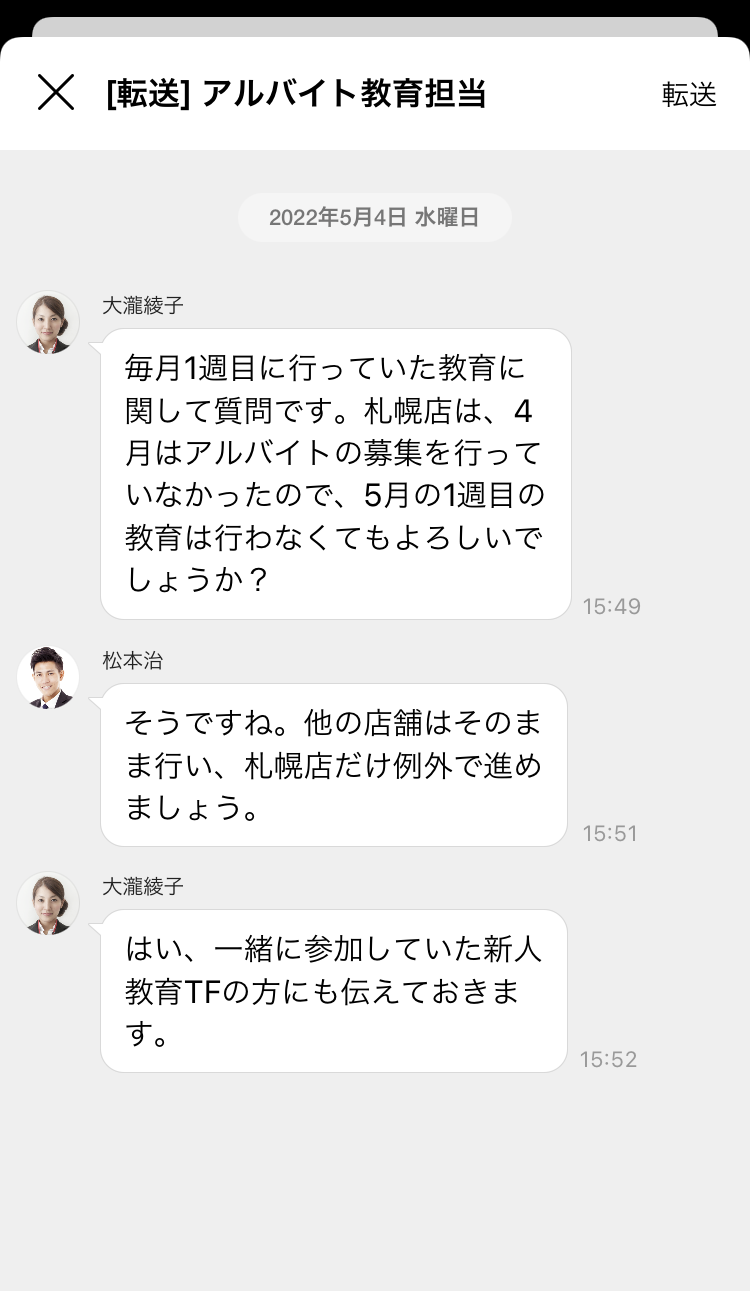Tap the 転送 button to forward

(x=689, y=94)
